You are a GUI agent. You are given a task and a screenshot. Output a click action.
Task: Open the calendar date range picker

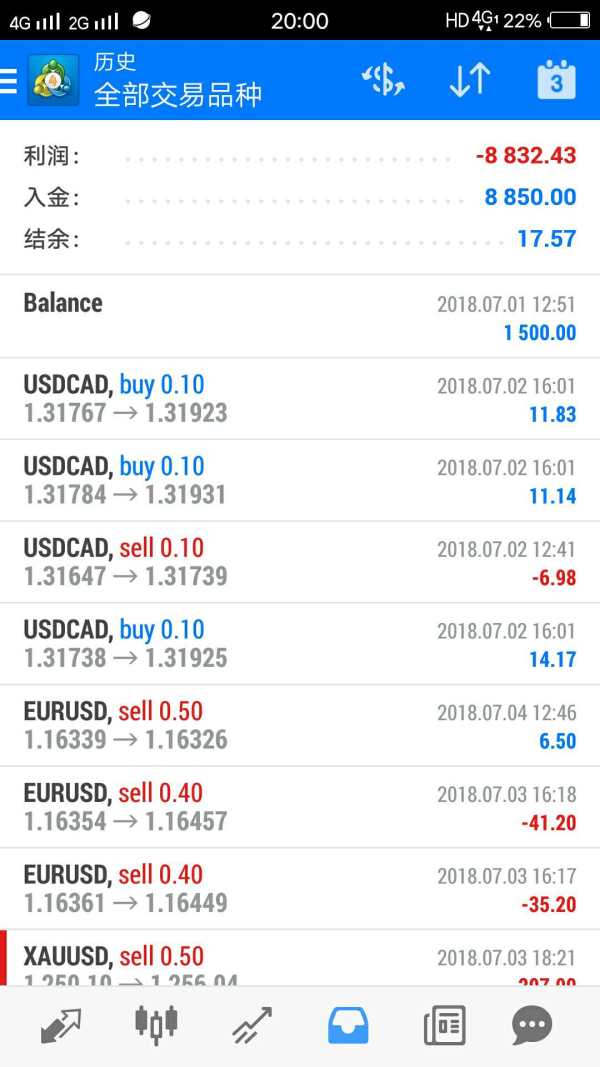(556, 81)
